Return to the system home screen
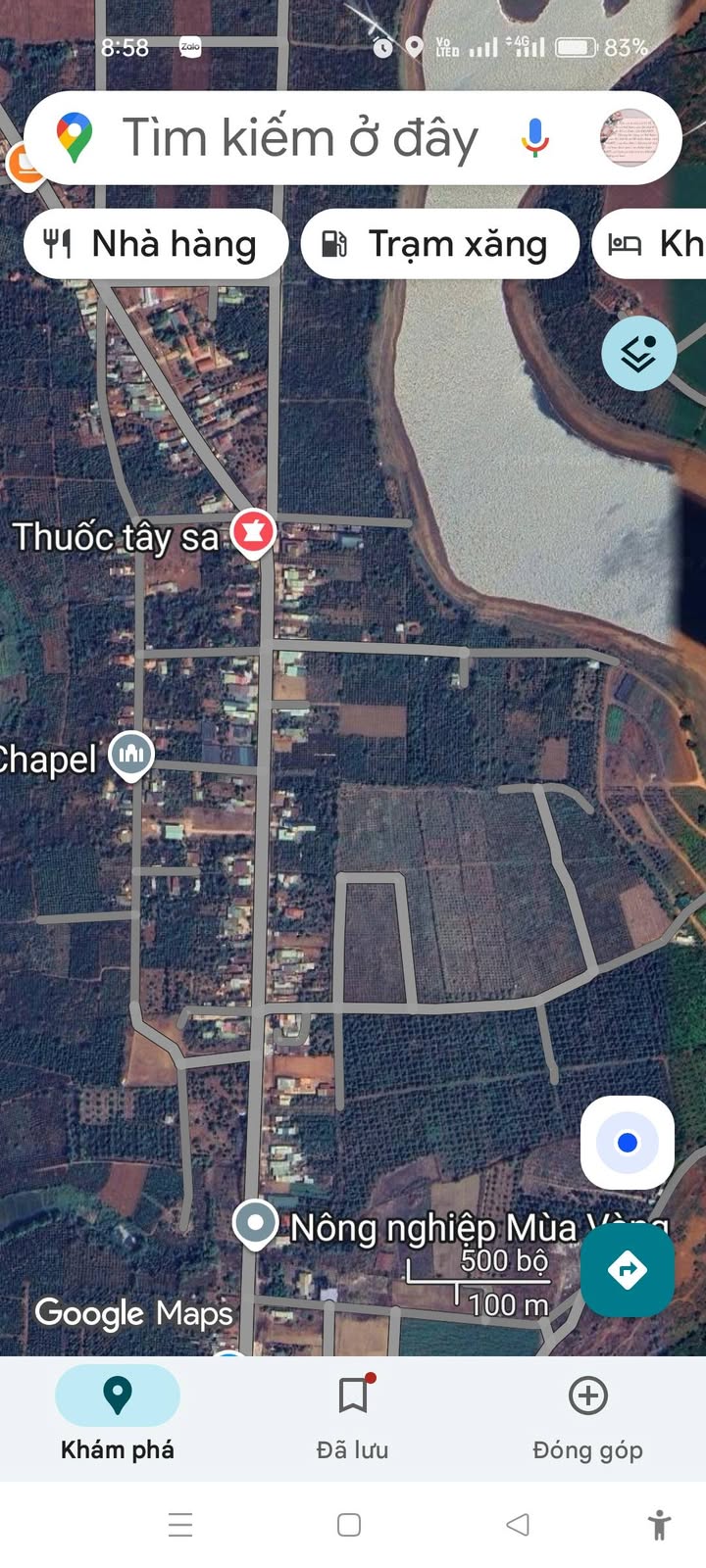The width and height of the screenshot is (706, 1568). [x=349, y=1524]
